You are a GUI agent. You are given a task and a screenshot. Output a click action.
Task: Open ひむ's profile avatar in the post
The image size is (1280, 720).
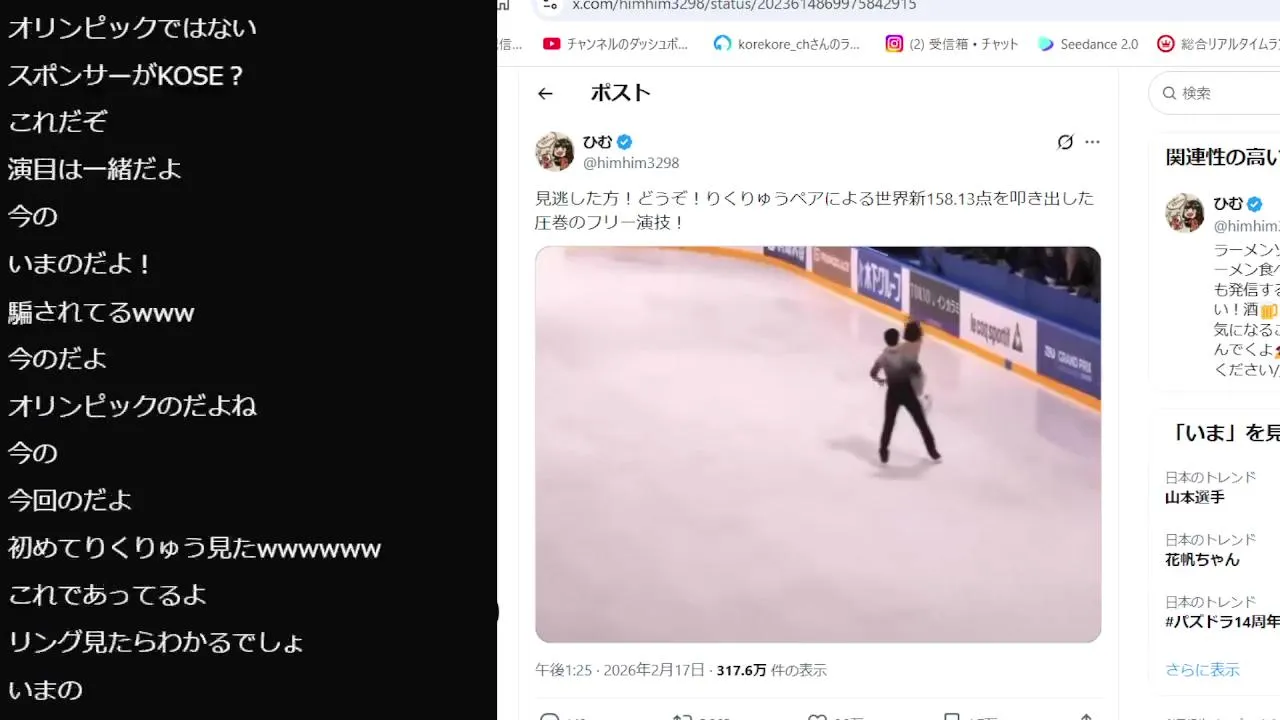[555, 152]
